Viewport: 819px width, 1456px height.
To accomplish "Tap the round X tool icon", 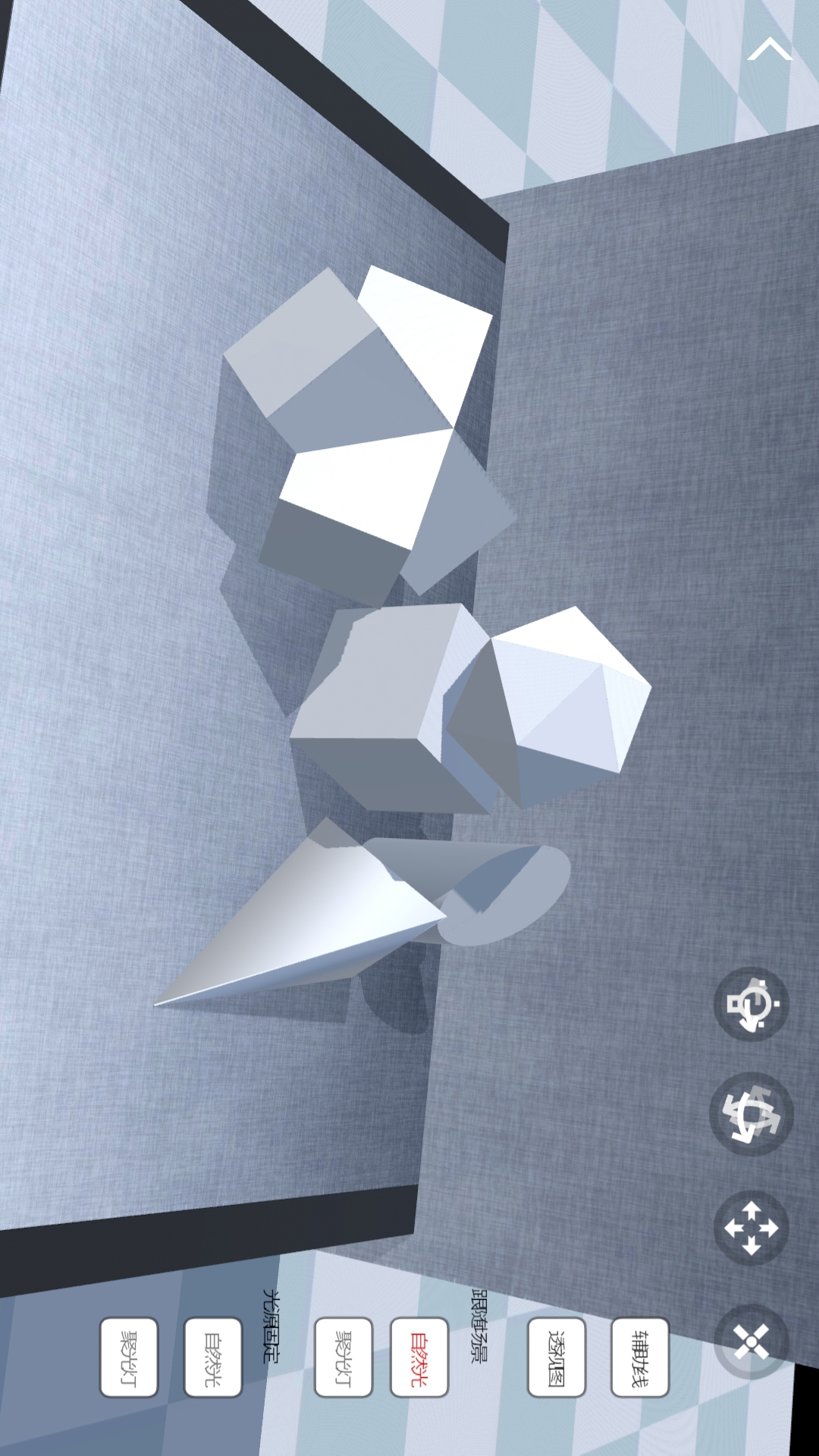I will [x=752, y=1342].
